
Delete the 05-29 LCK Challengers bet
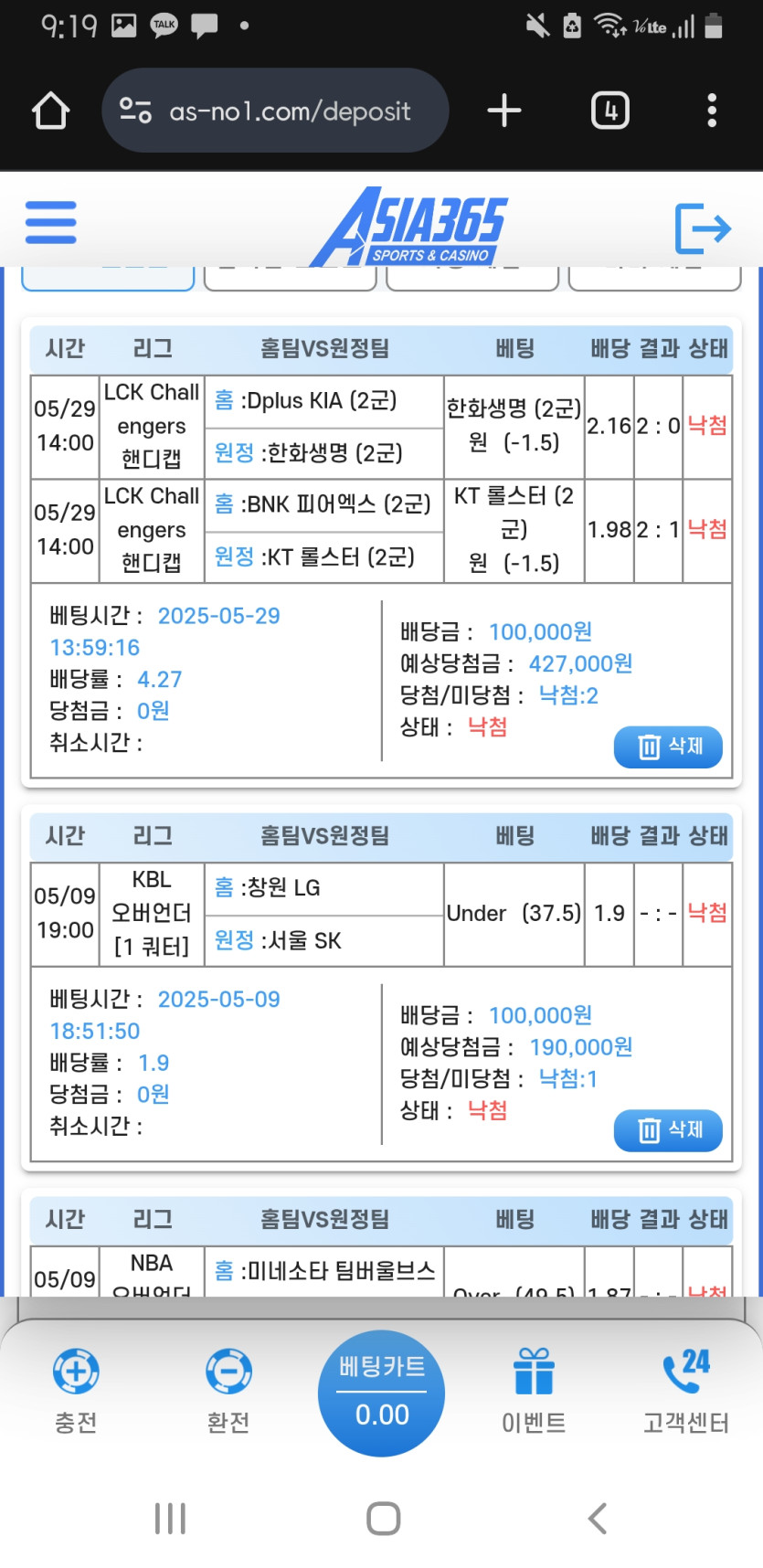668,747
